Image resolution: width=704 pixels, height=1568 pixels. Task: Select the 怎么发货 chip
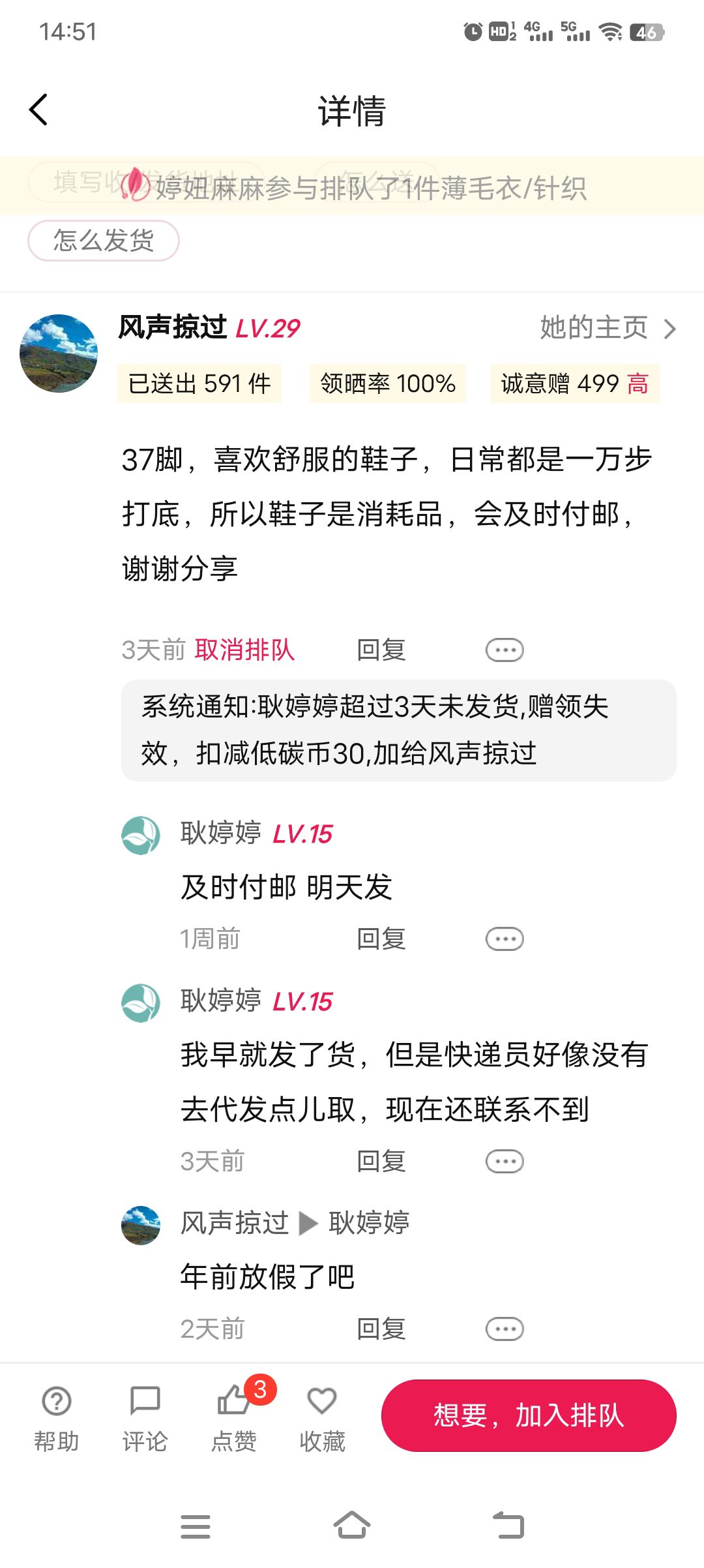[104, 241]
